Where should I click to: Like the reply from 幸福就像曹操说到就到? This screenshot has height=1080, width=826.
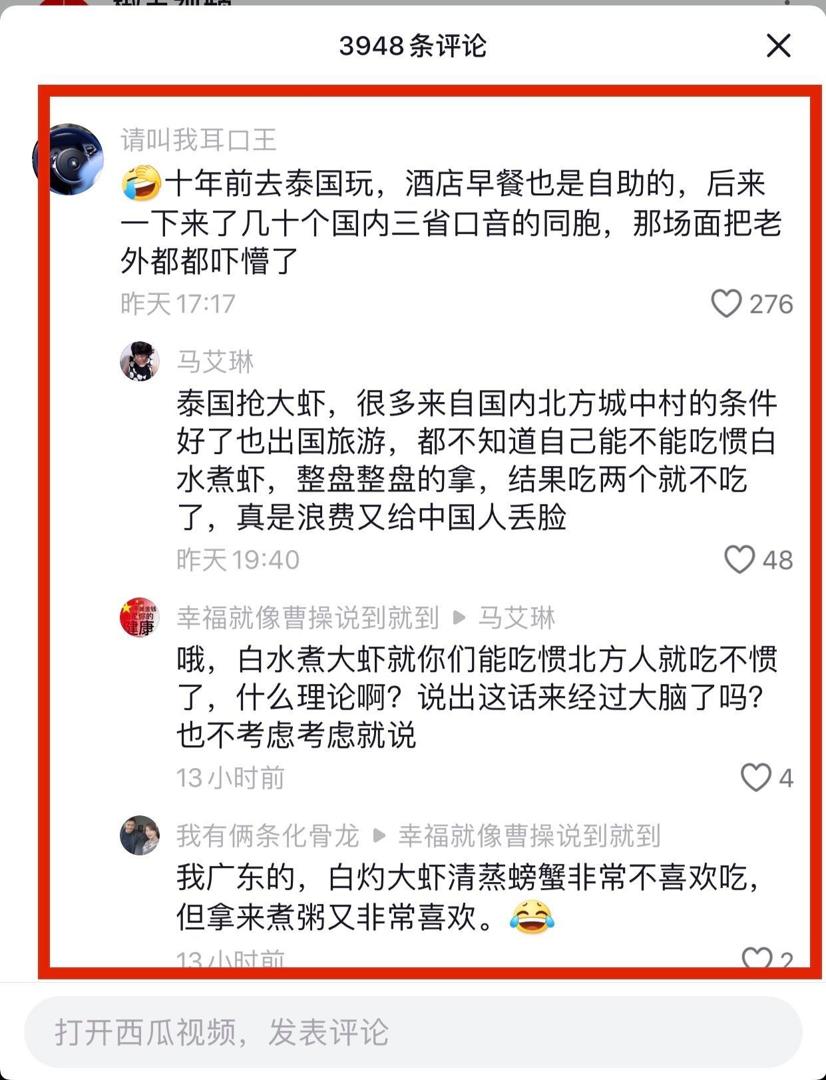click(x=756, y=778)
